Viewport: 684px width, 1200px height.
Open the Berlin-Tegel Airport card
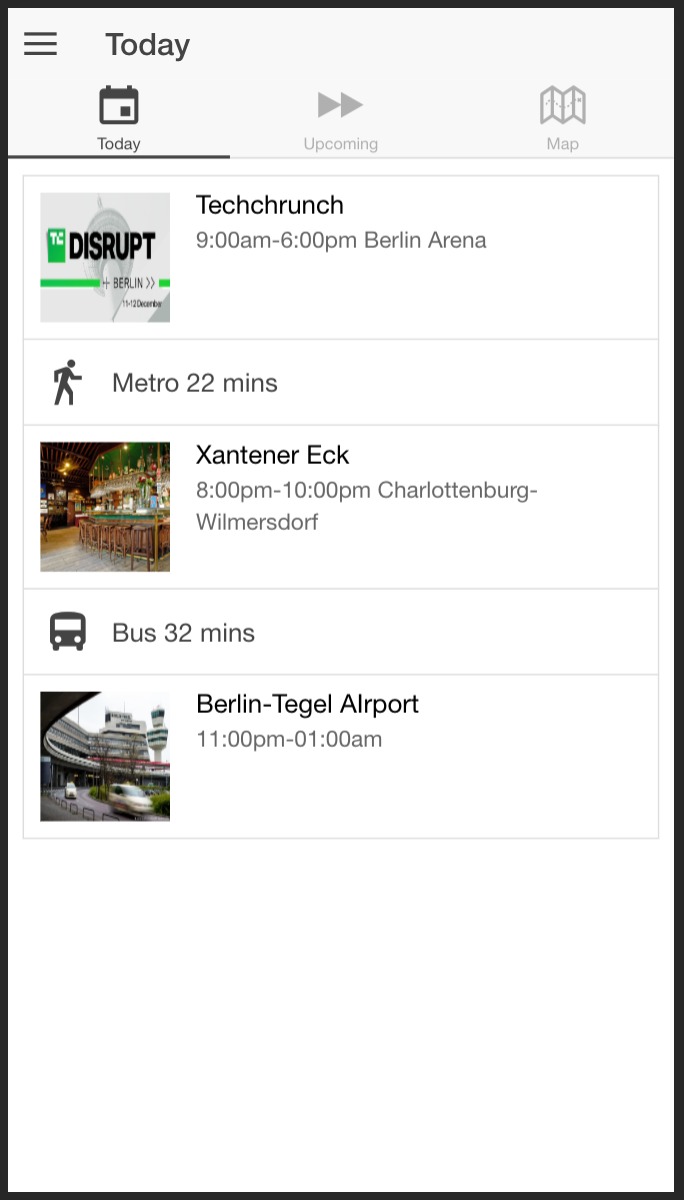coord(341,756)
